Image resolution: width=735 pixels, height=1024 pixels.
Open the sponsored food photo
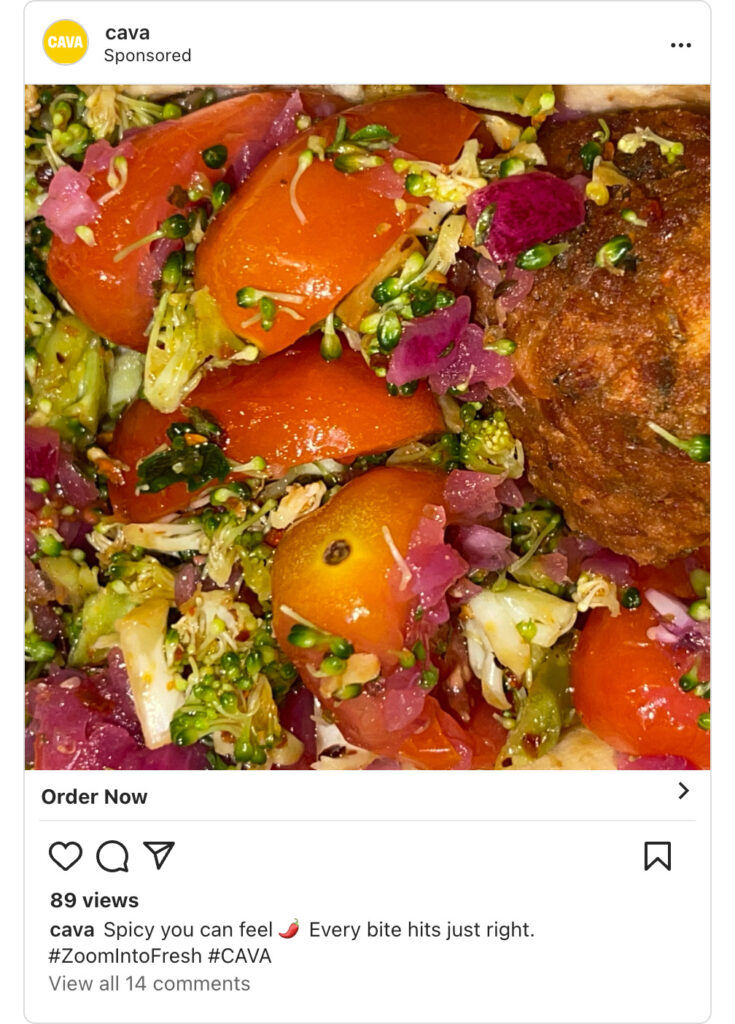pos(367,427)
